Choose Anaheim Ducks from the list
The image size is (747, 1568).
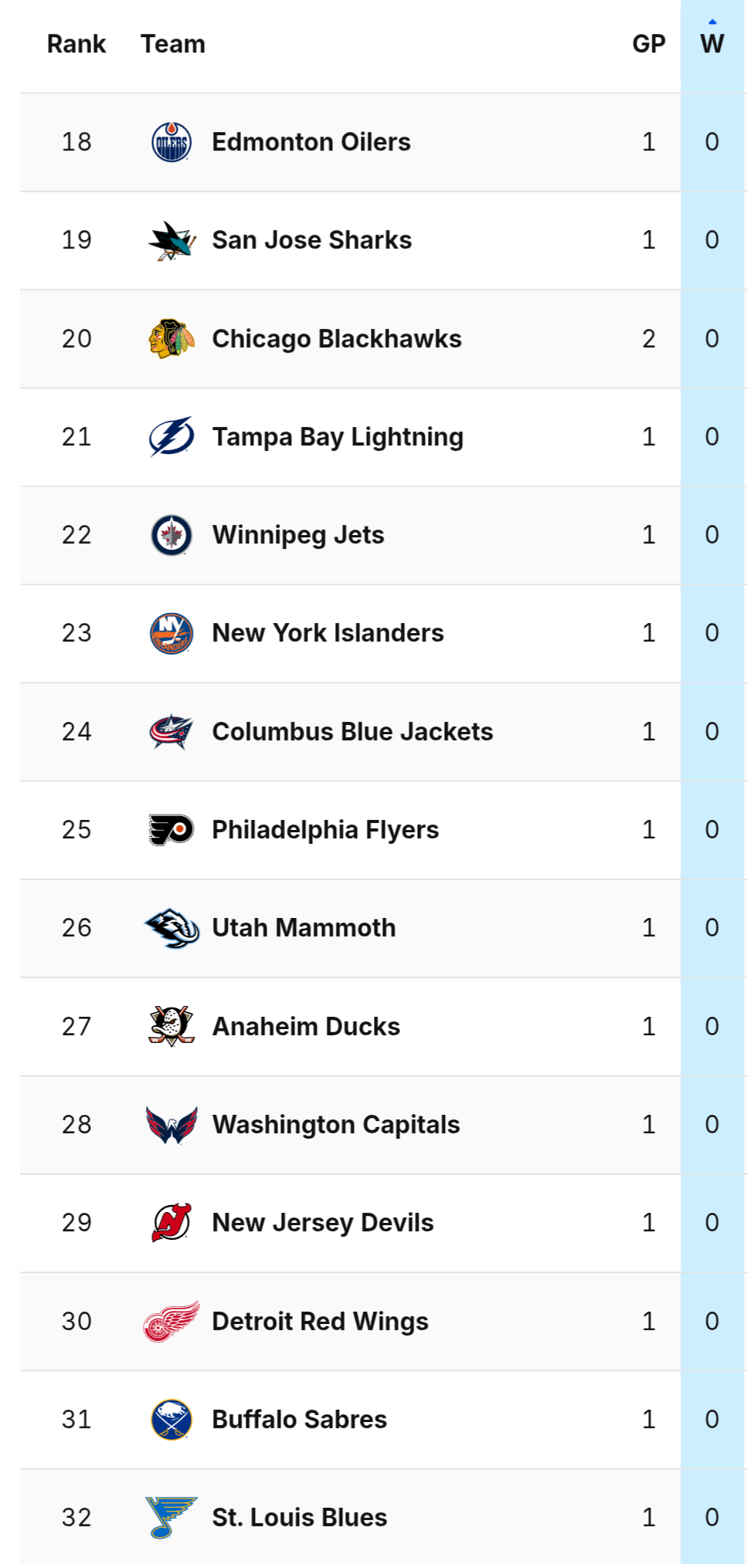click(x=306, y=1026)
